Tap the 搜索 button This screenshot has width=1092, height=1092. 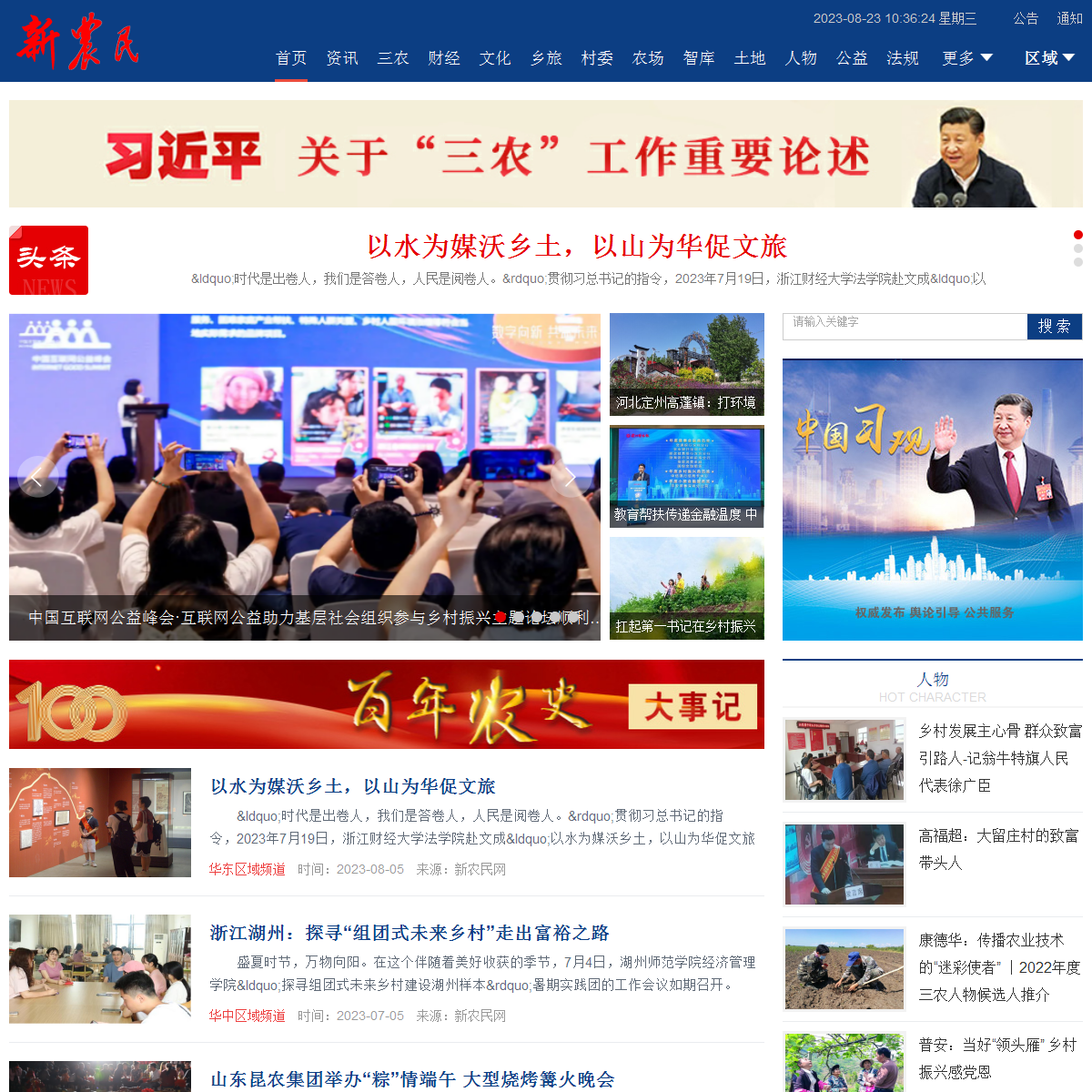click(1054, 326)
